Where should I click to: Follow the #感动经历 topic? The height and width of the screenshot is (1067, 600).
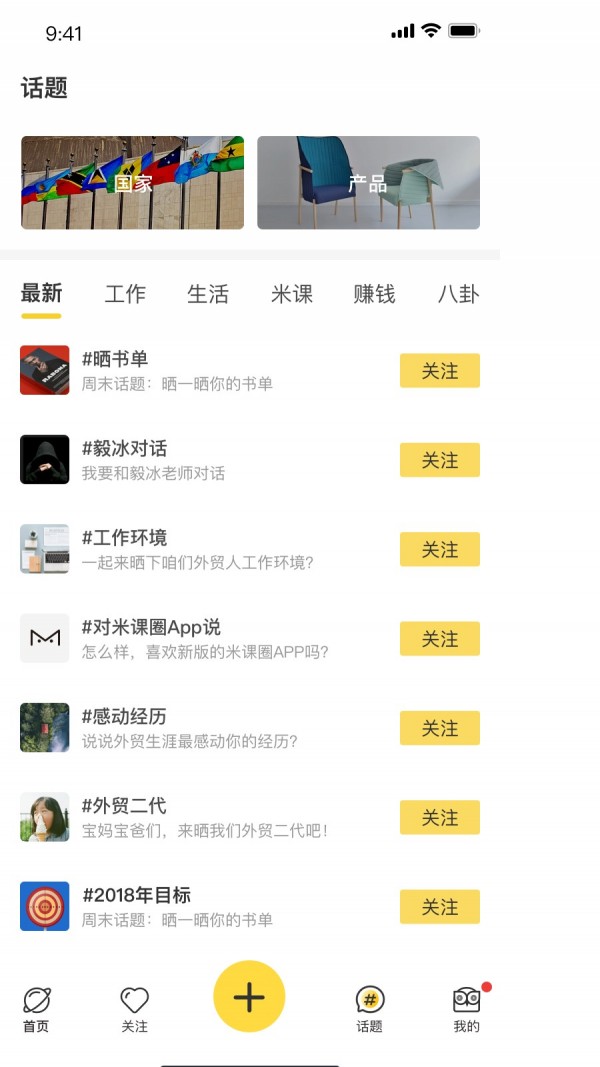click(439, 729)
